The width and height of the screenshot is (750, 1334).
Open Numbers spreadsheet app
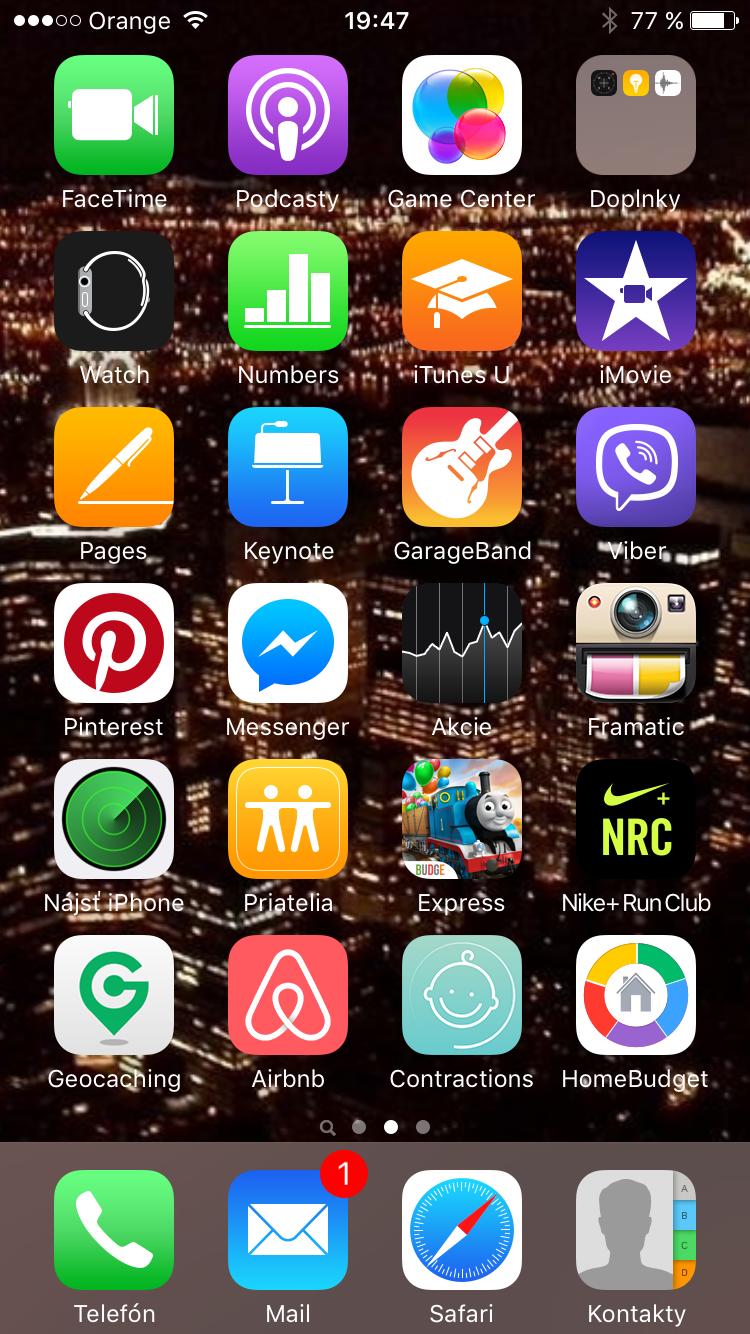288,291
